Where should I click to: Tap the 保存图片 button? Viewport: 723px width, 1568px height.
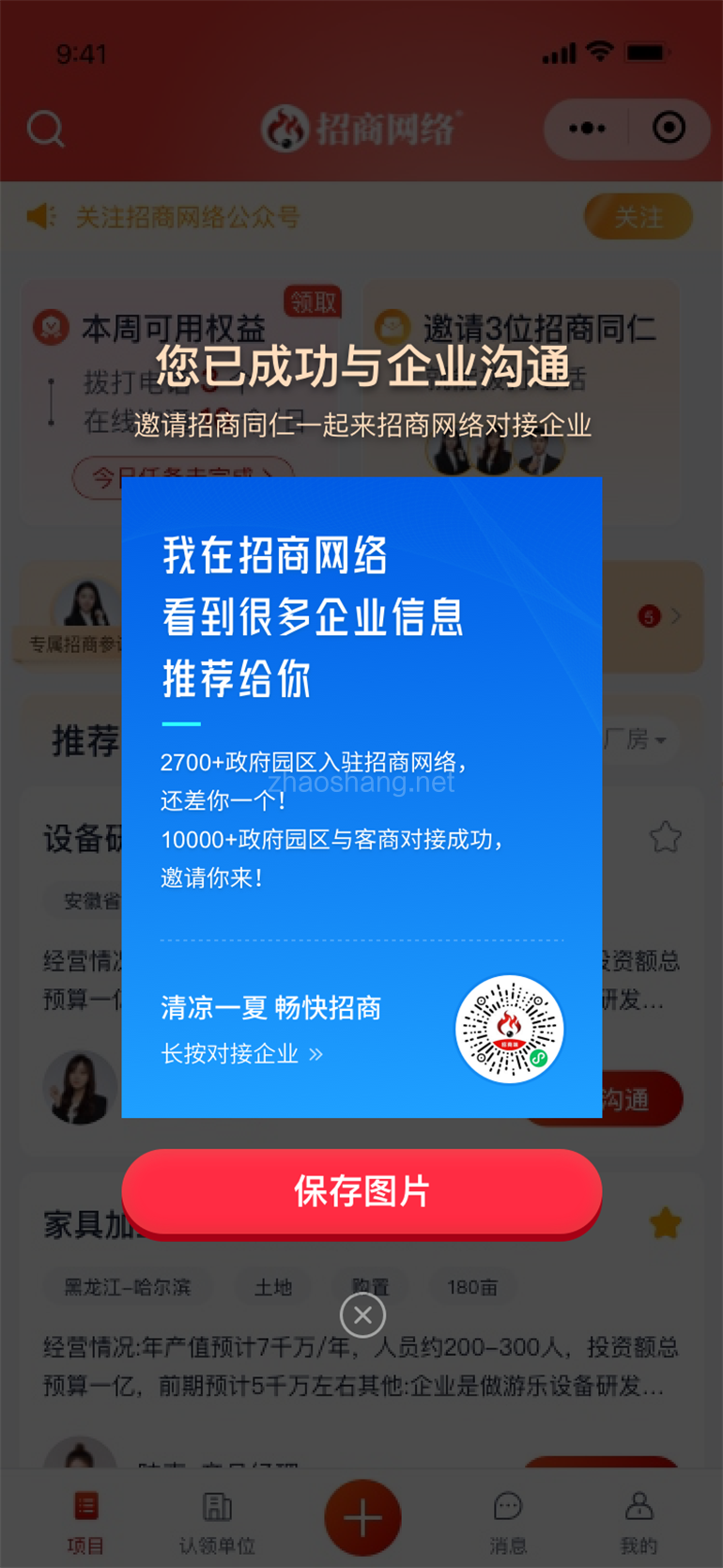362,1191
